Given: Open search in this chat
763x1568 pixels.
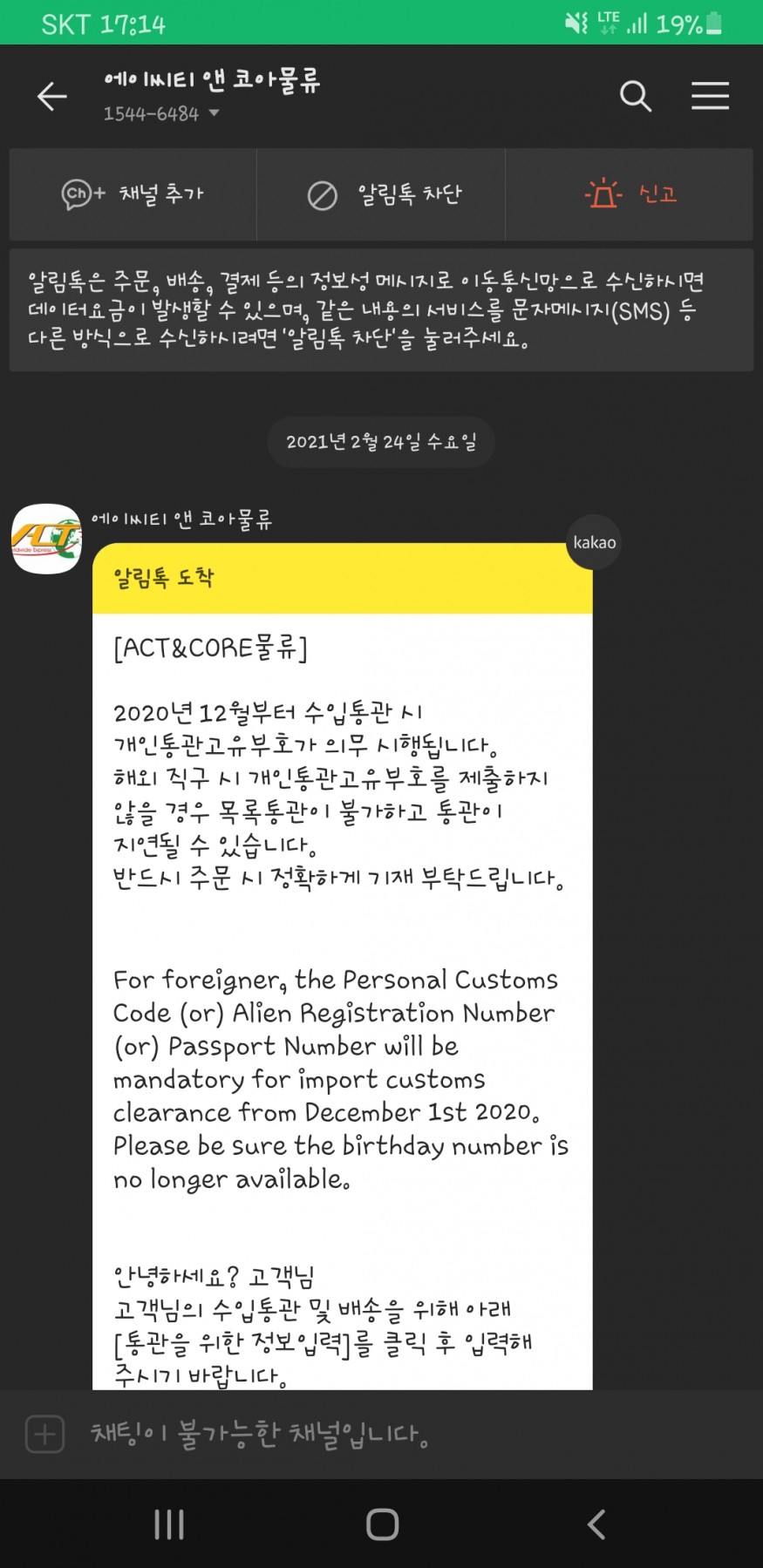Looking at the screenshot, I should point(636,96).
